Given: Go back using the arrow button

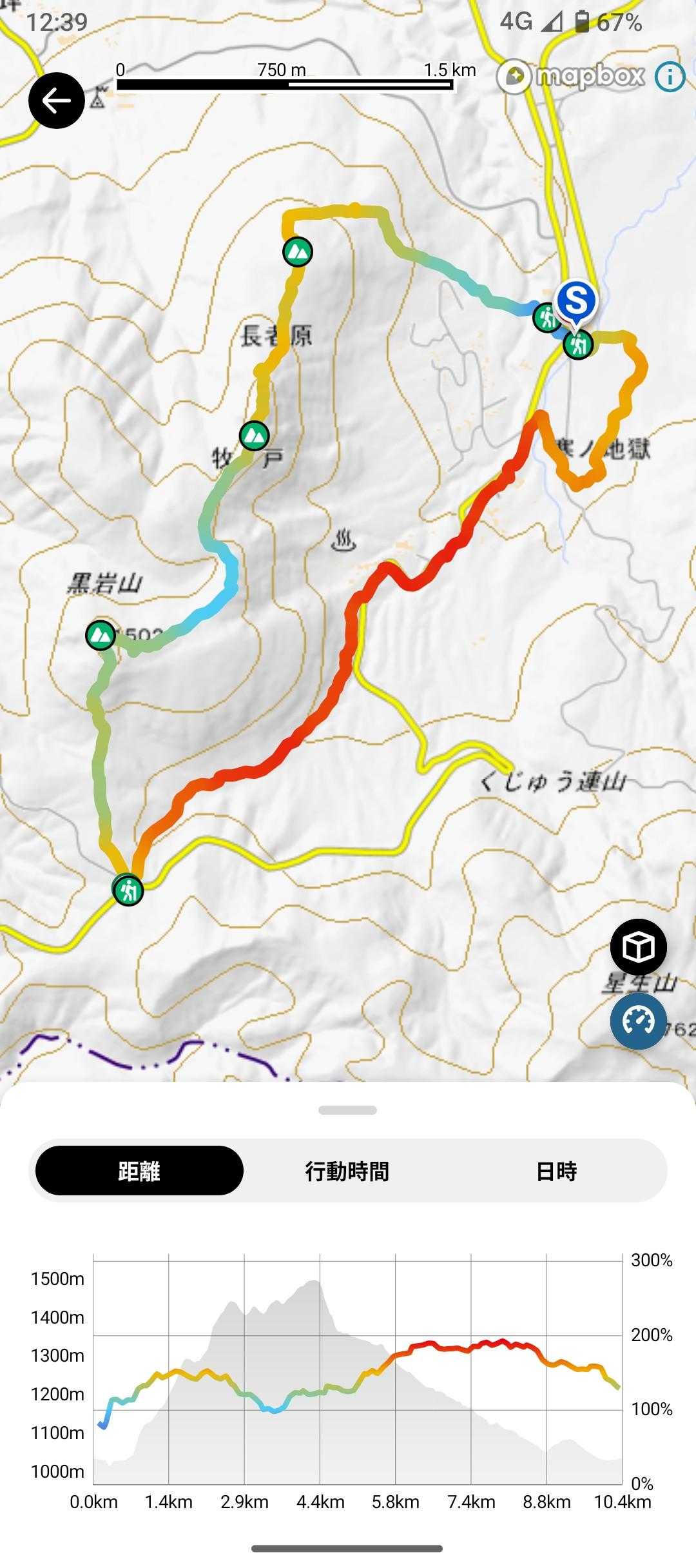Looking at the screenshot, I should [57, 101].
